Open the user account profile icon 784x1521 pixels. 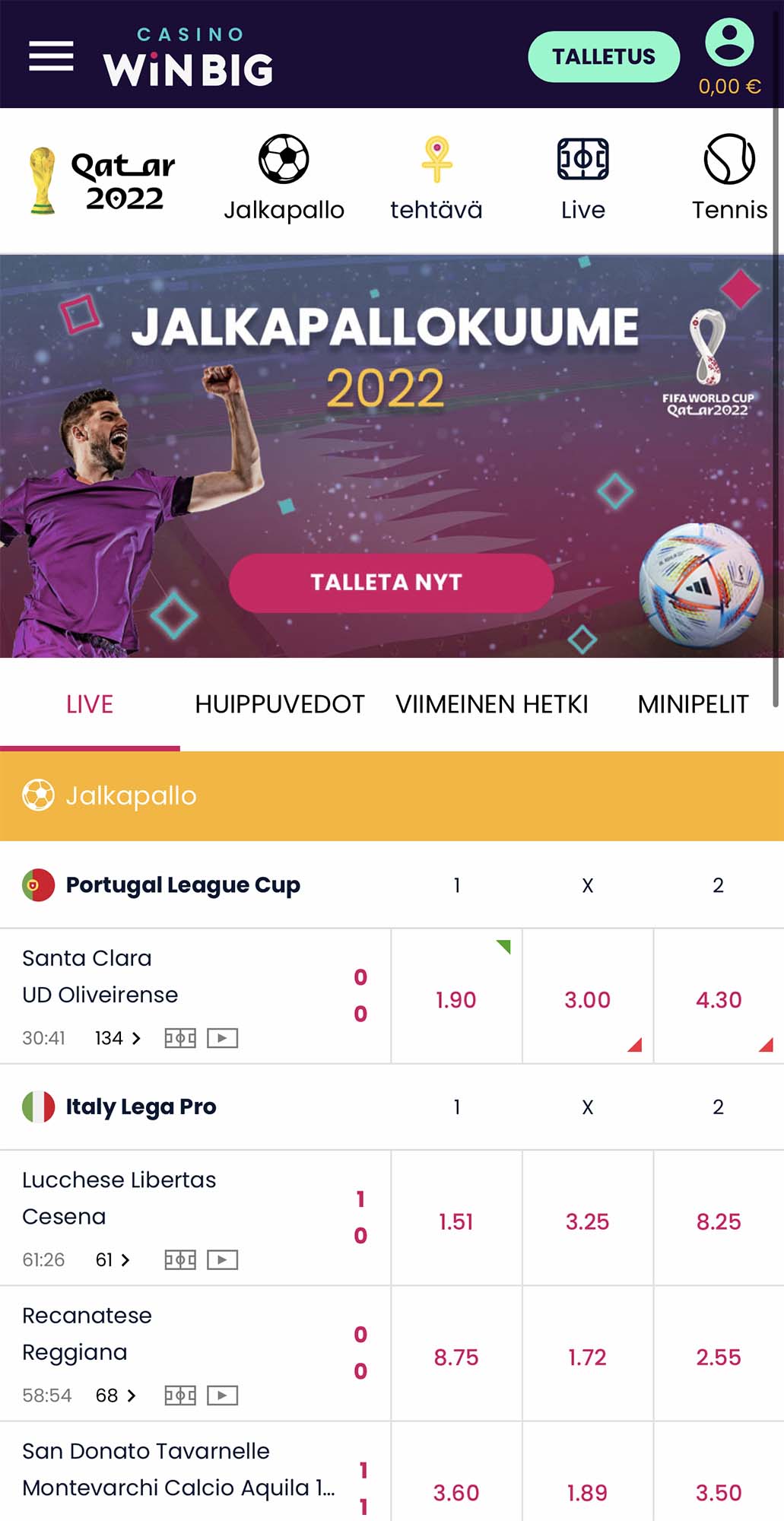[728, 43]
